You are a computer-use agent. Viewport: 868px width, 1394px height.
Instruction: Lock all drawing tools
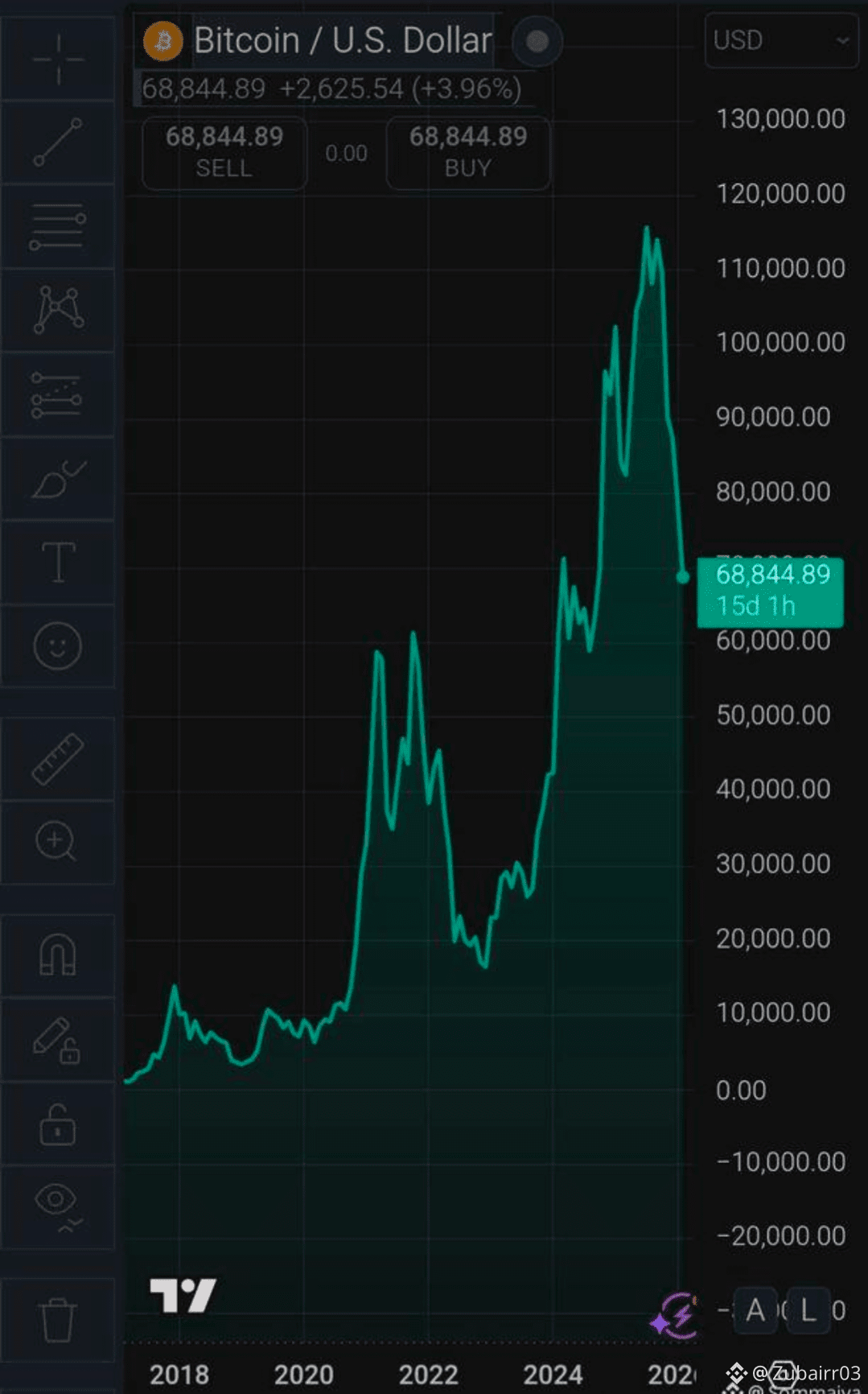[x=58, y=1124]
